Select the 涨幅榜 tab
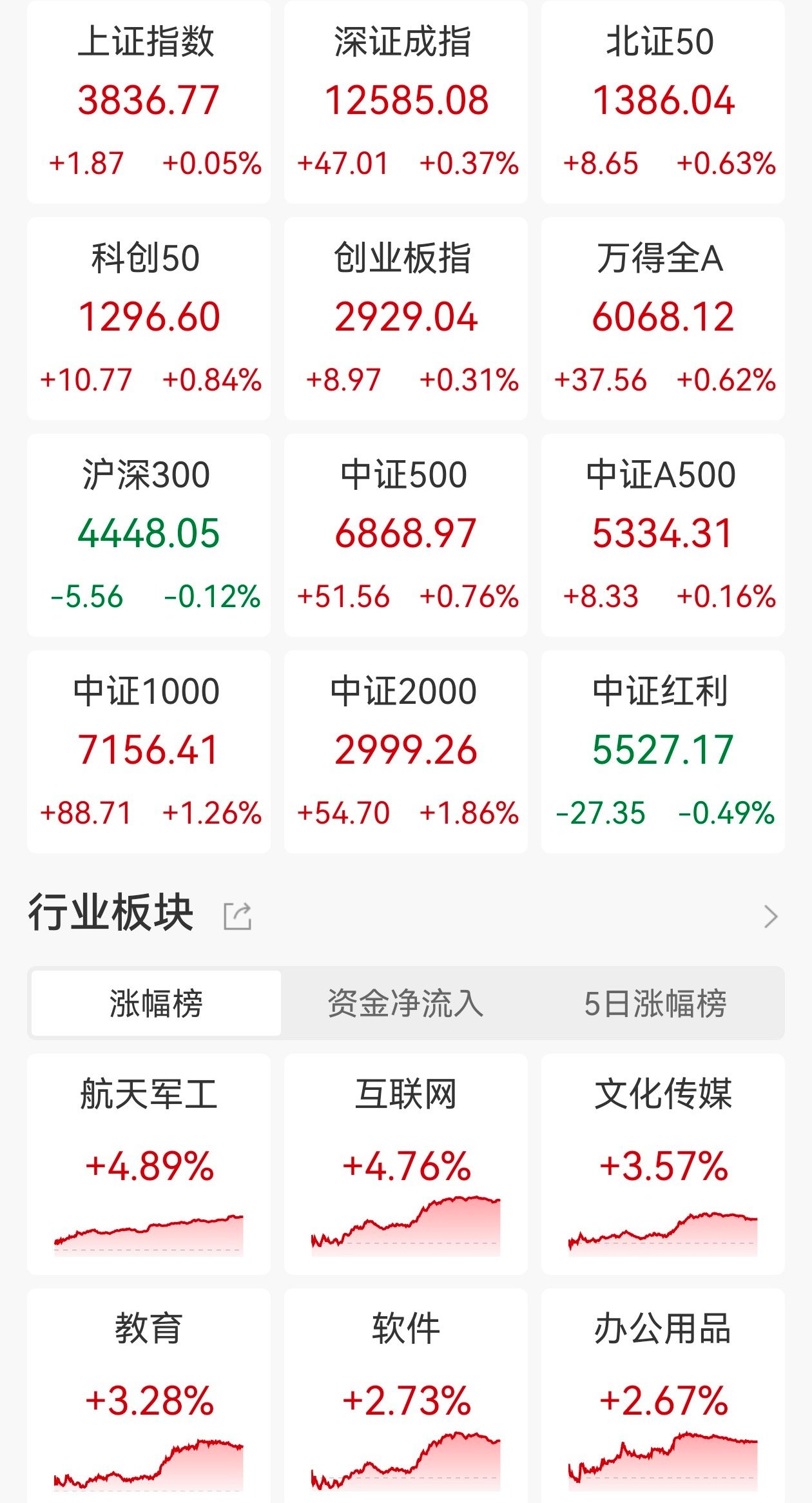812x1503 pixels. [x=156, y=1004]
